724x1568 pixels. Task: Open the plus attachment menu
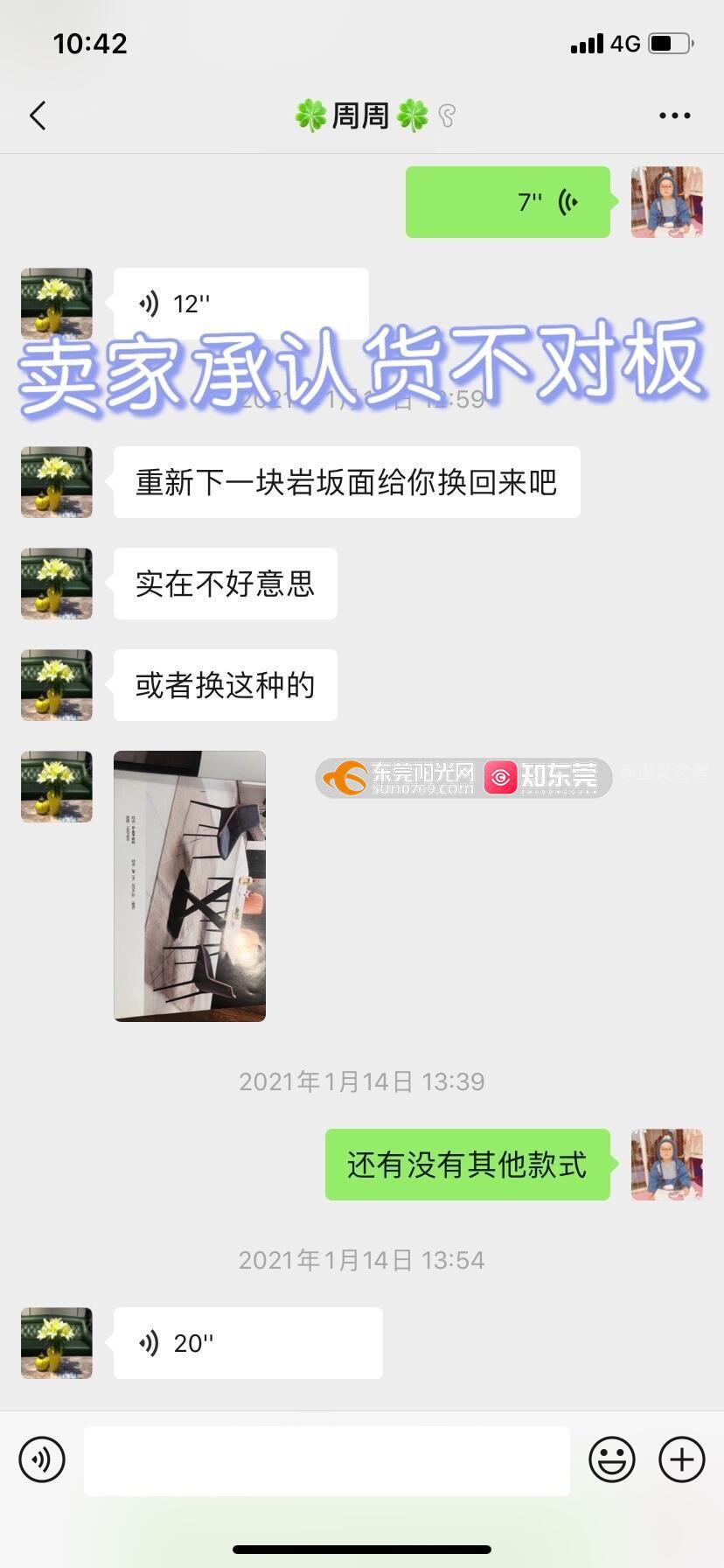682,1459
